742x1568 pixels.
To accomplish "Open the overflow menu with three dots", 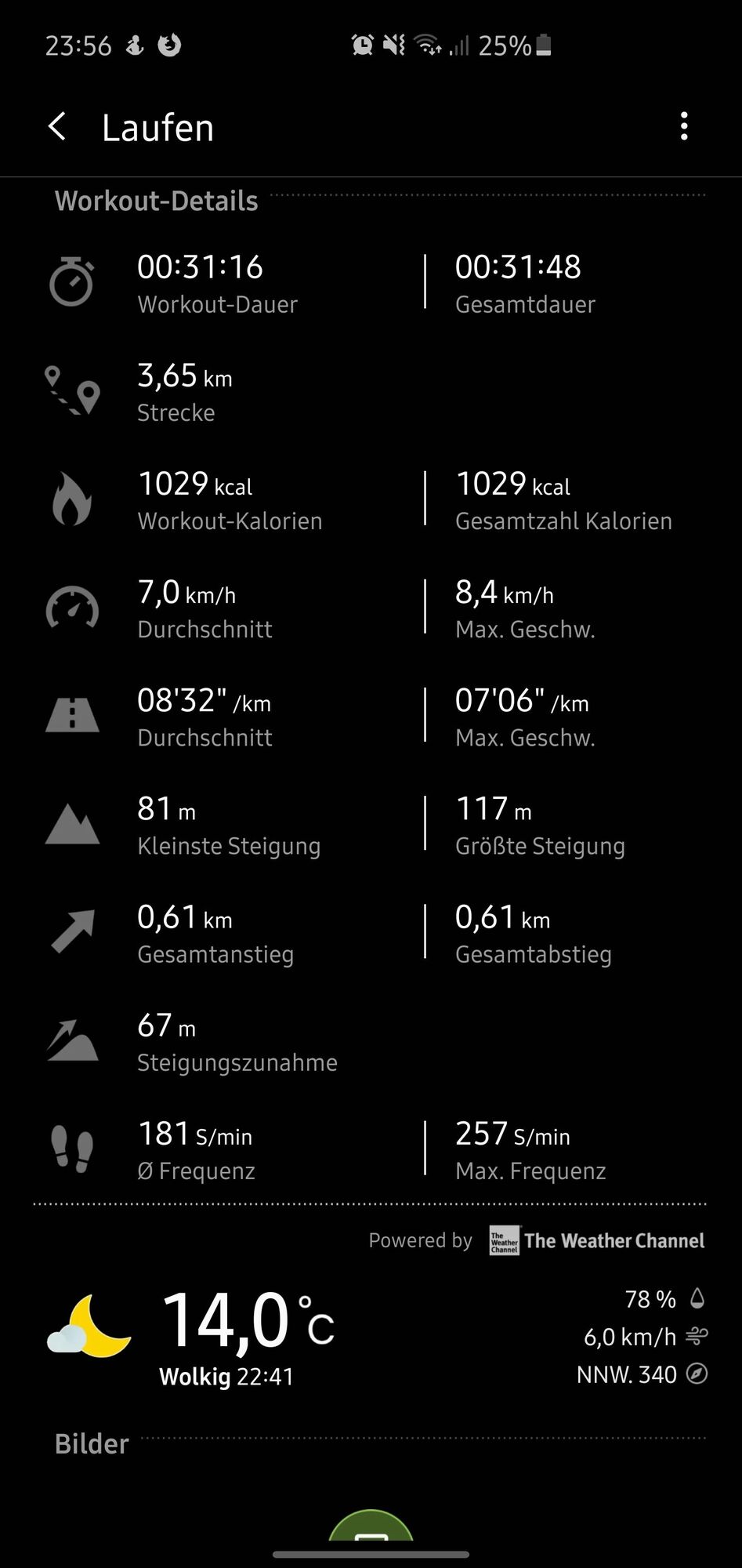I will 684,126.
